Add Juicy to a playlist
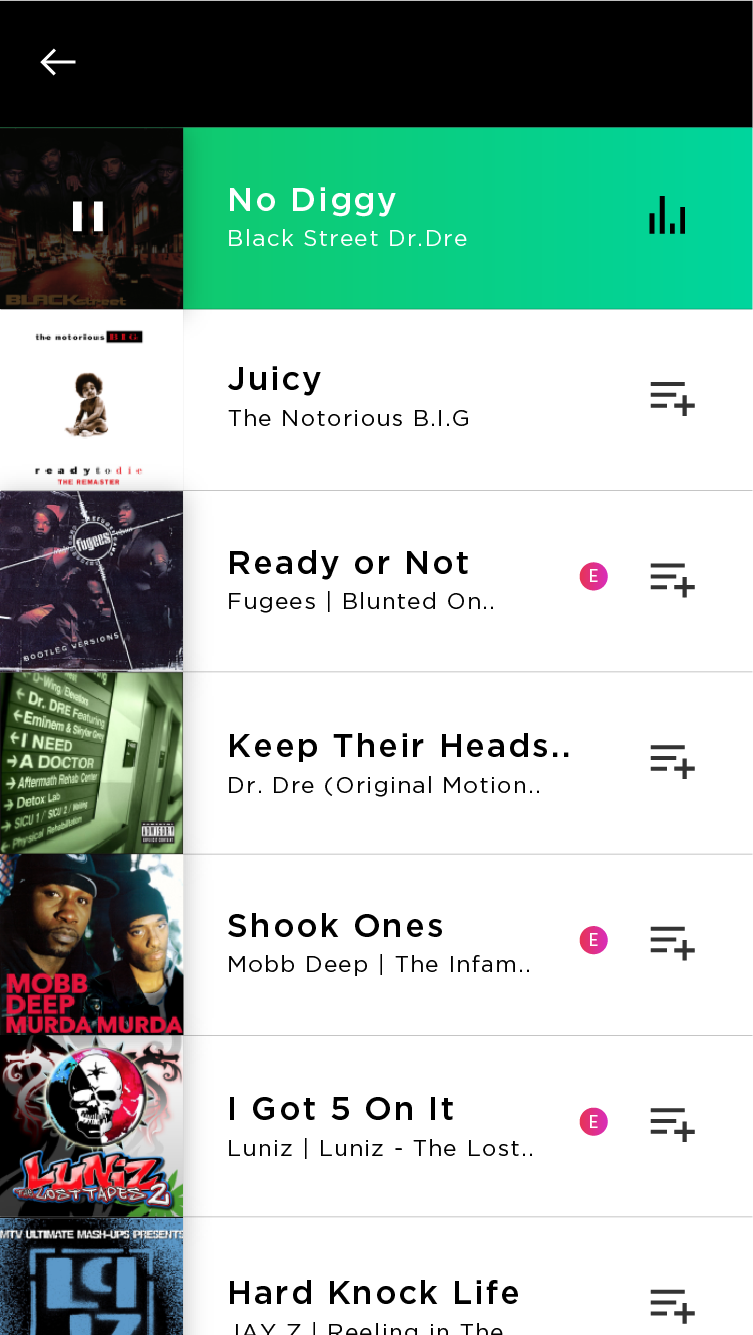This screenshot has height=1335, width=753. click(x=672, y=398)
